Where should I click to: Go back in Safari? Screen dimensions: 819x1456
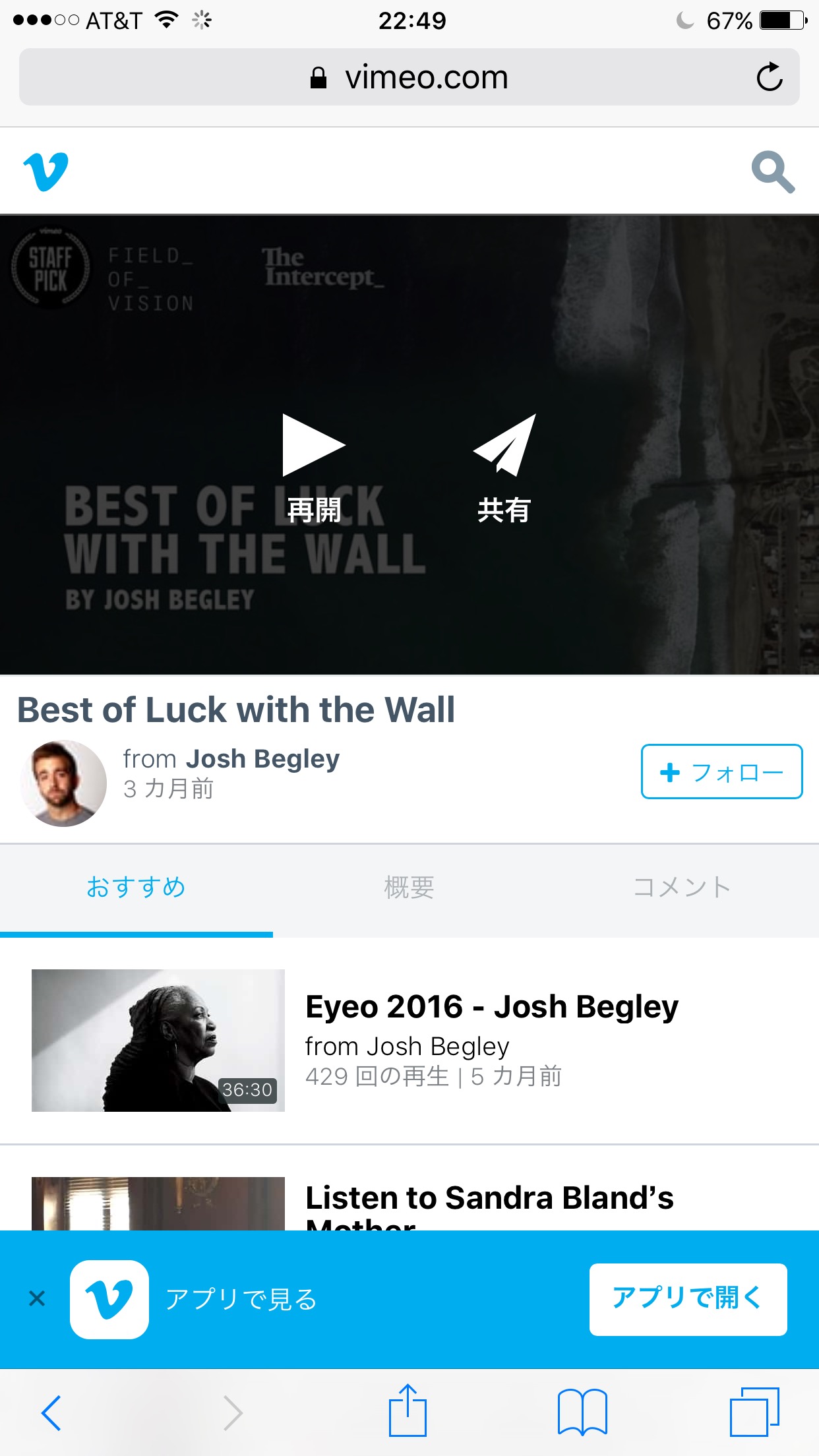51,1412
